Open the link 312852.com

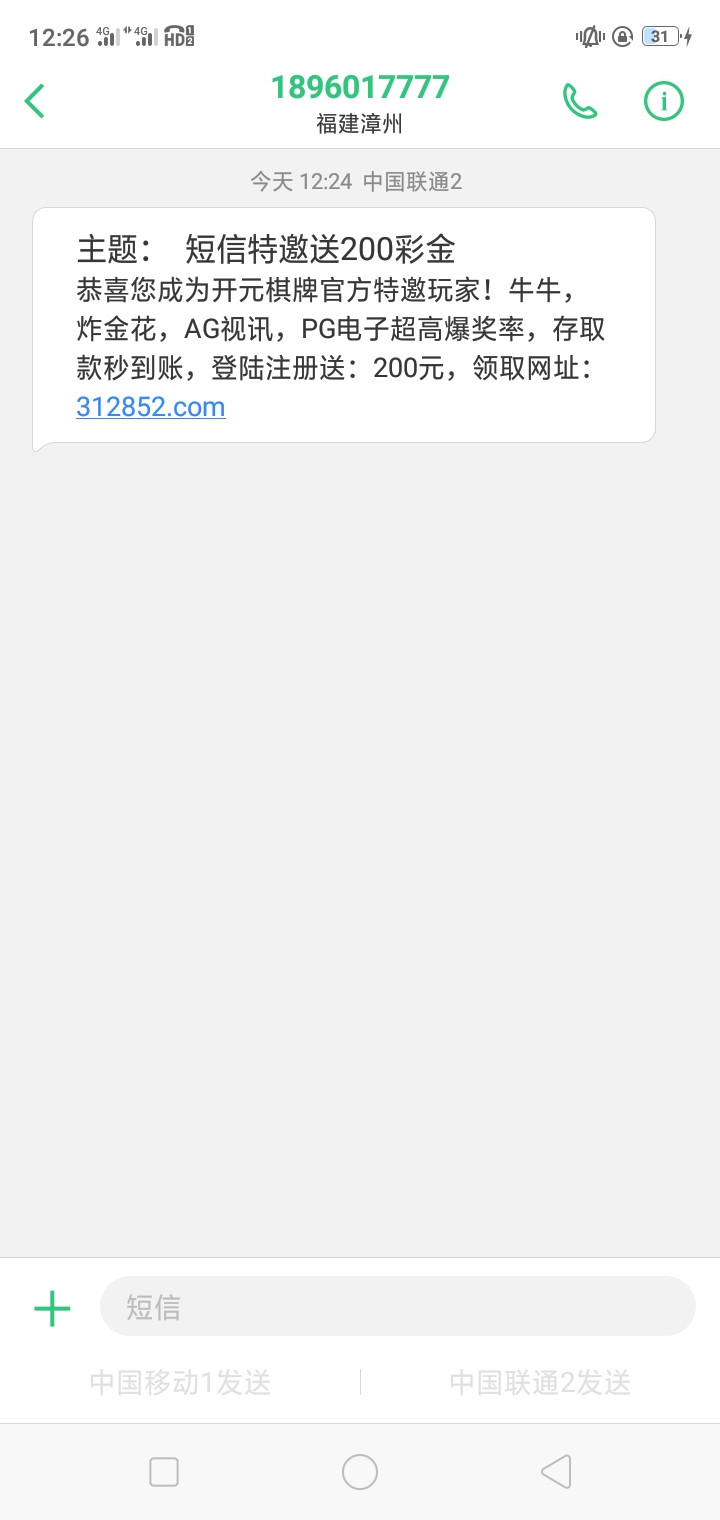point(150,407)
